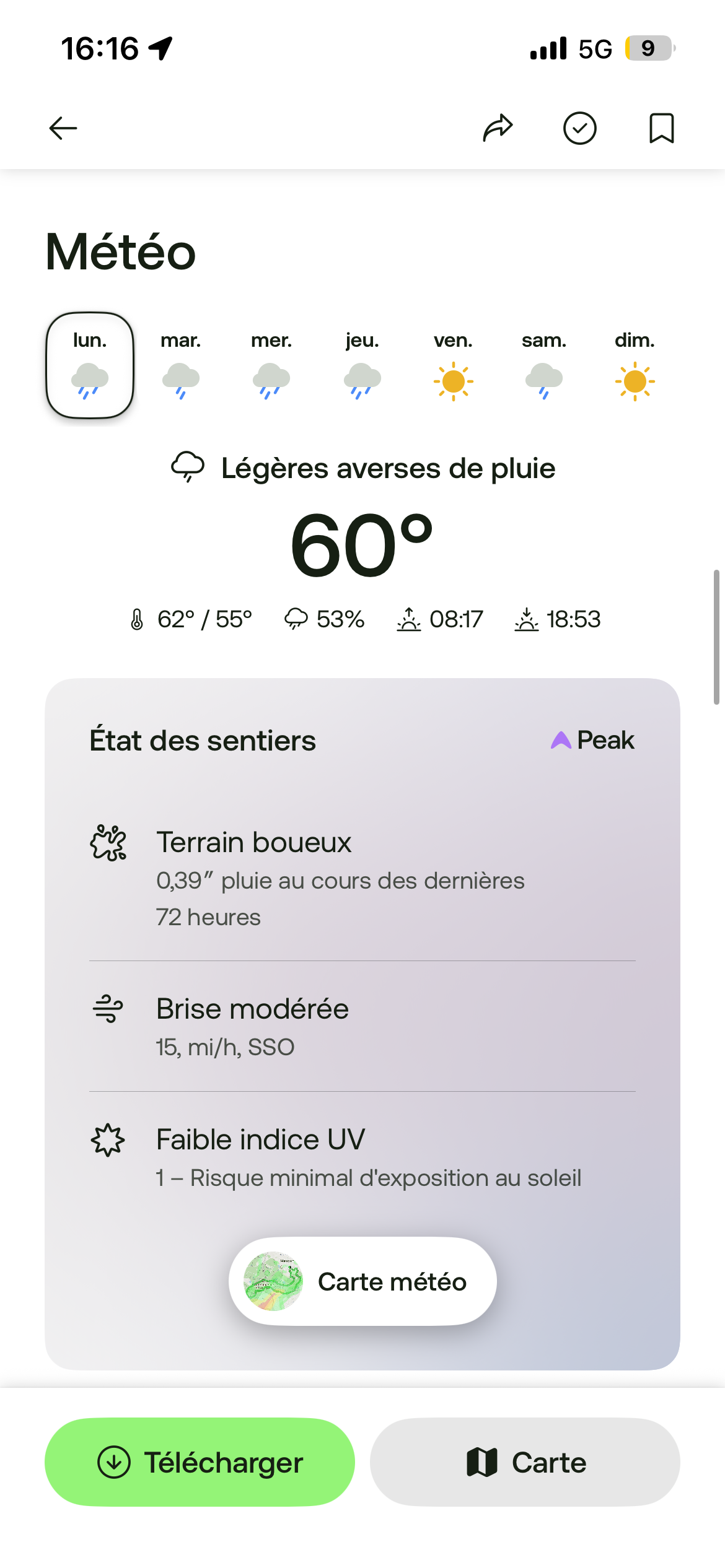725x1568 pixels.
Task: Bookmark this trail
Action: click(661, 128)
